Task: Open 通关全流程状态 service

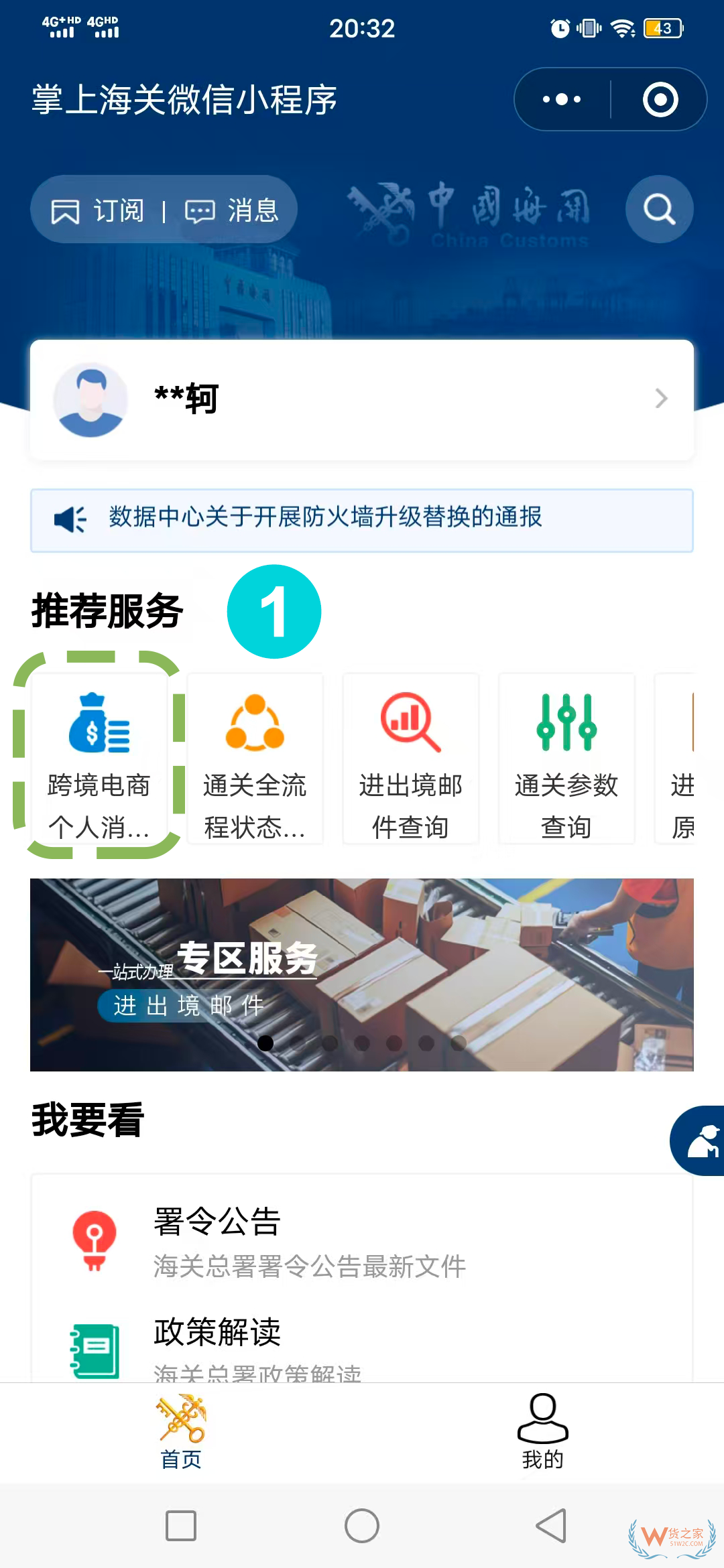Action: (x=255, y=761)
